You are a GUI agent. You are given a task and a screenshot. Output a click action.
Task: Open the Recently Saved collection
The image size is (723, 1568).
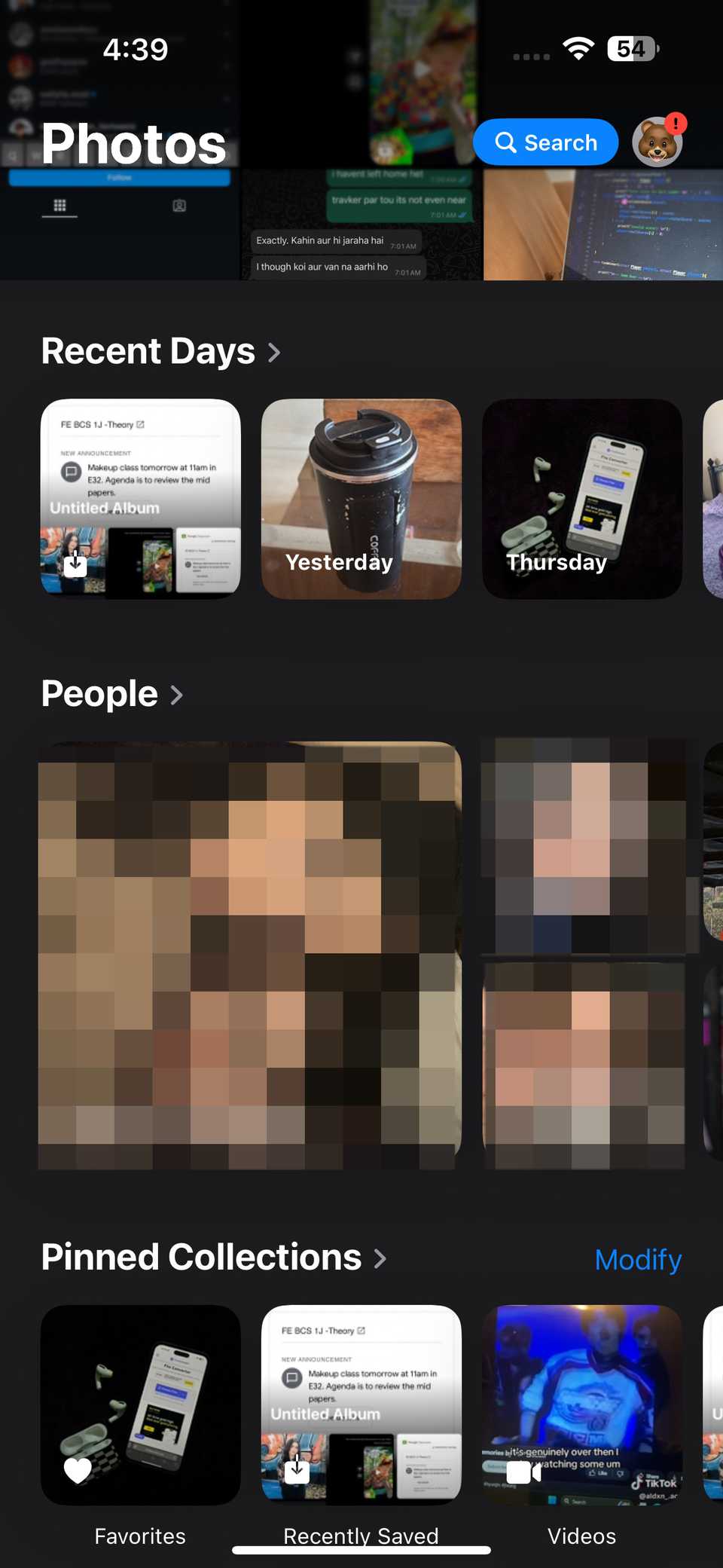tap(361, 1405)
